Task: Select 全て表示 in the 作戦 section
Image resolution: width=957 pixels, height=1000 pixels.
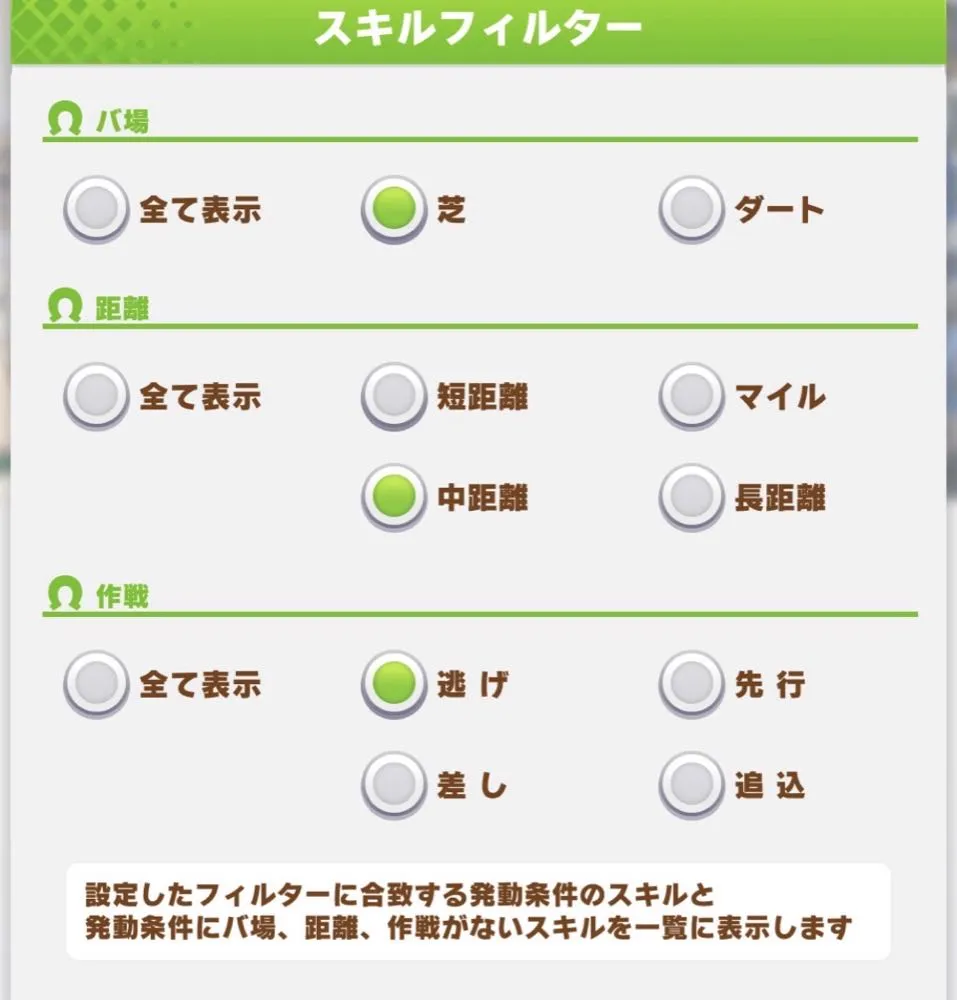Action: (95, 685)
